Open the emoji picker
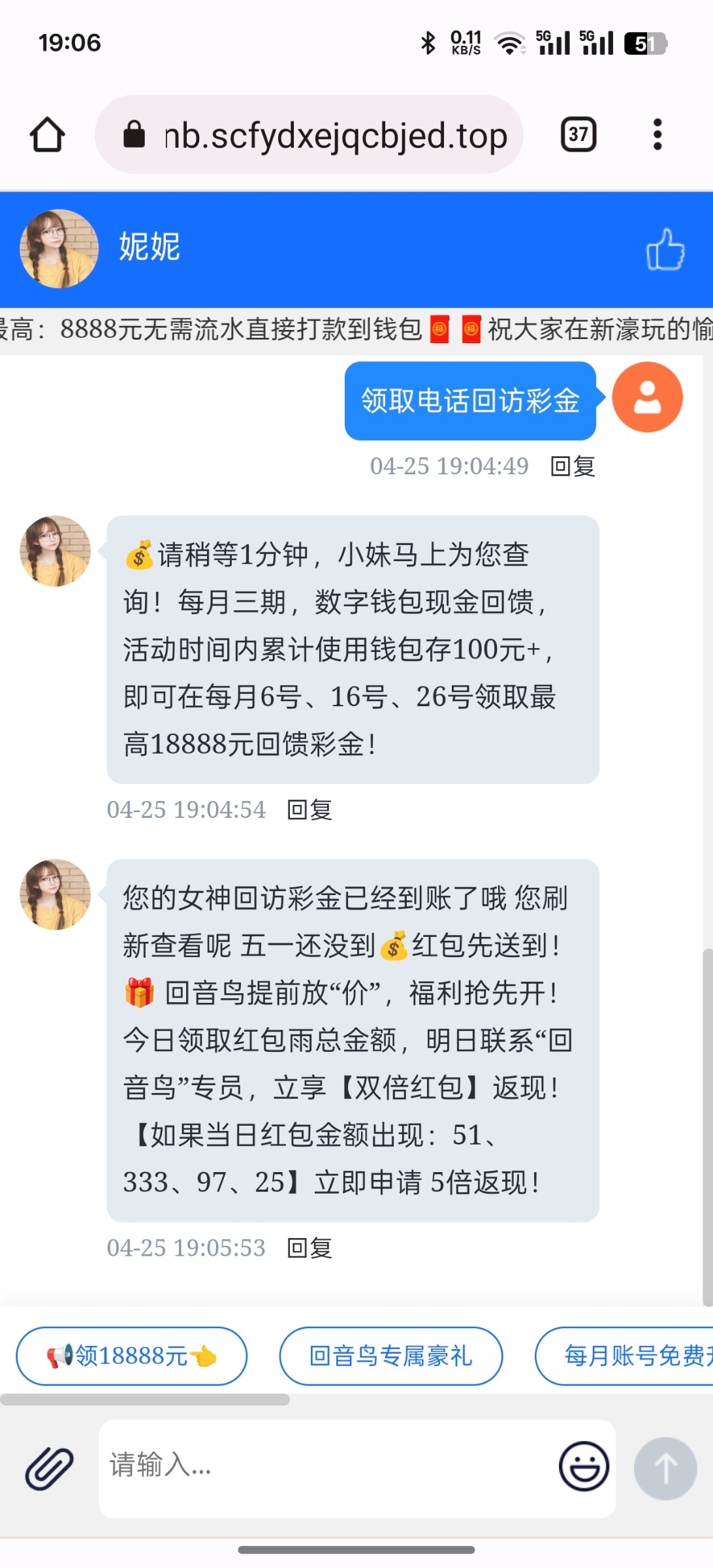Screen dimensions: 713x1568 pos(584,1467)
